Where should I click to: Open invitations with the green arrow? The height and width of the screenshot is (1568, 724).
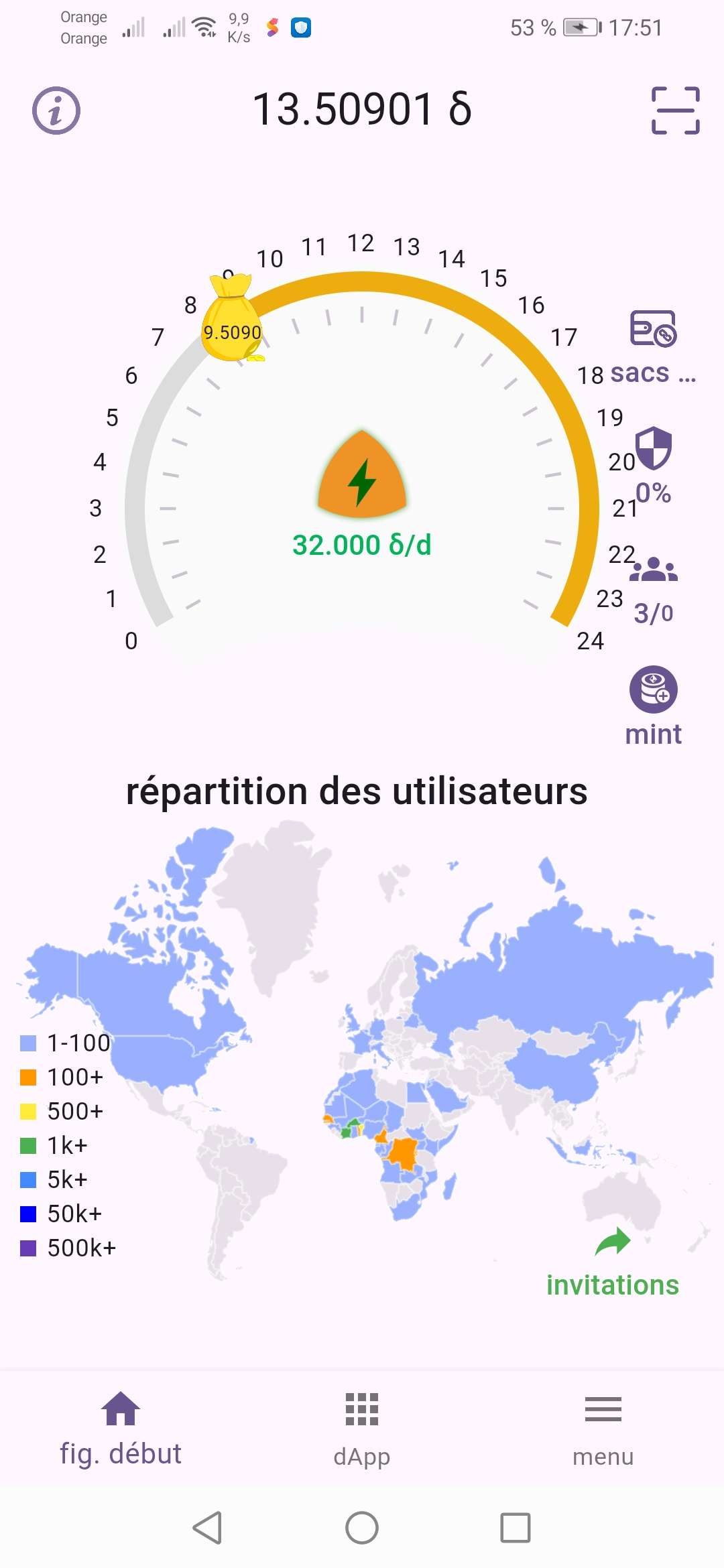coord(613,1242)
